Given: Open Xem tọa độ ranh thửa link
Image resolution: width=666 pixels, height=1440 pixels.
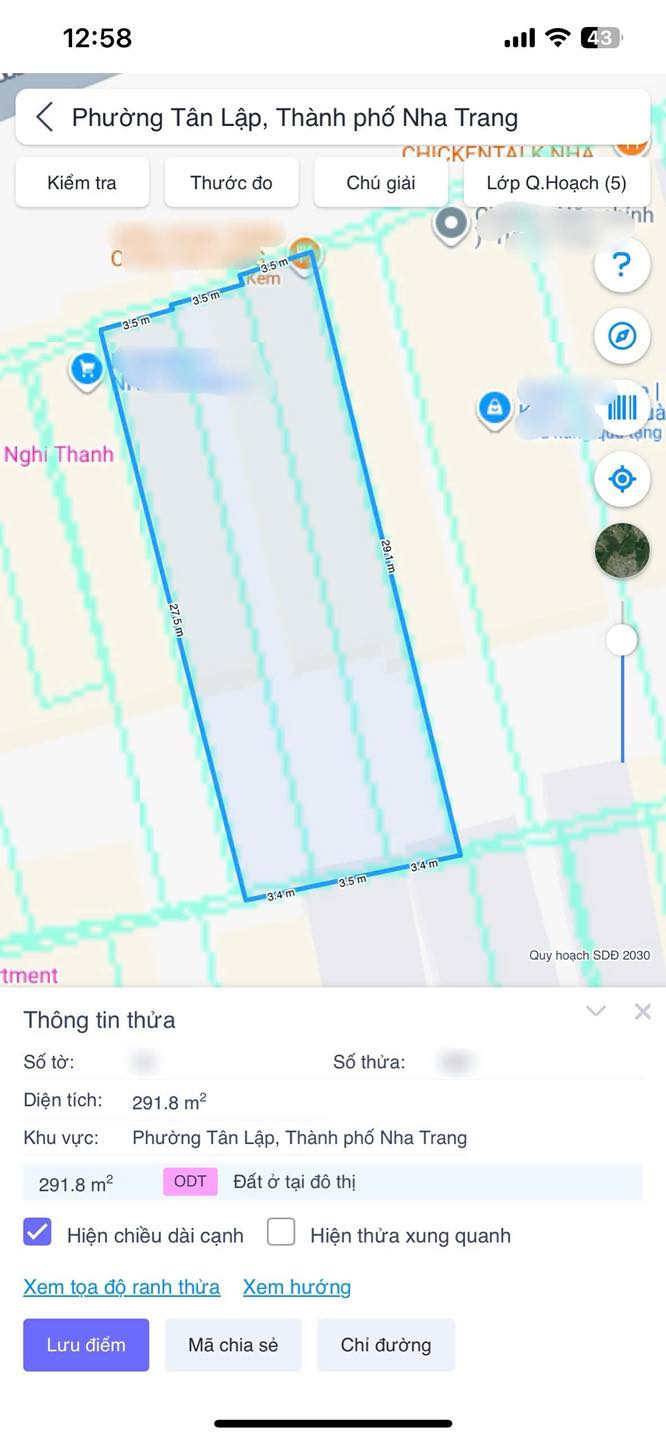Looking at the screenshot, I should click(122, 1287).
